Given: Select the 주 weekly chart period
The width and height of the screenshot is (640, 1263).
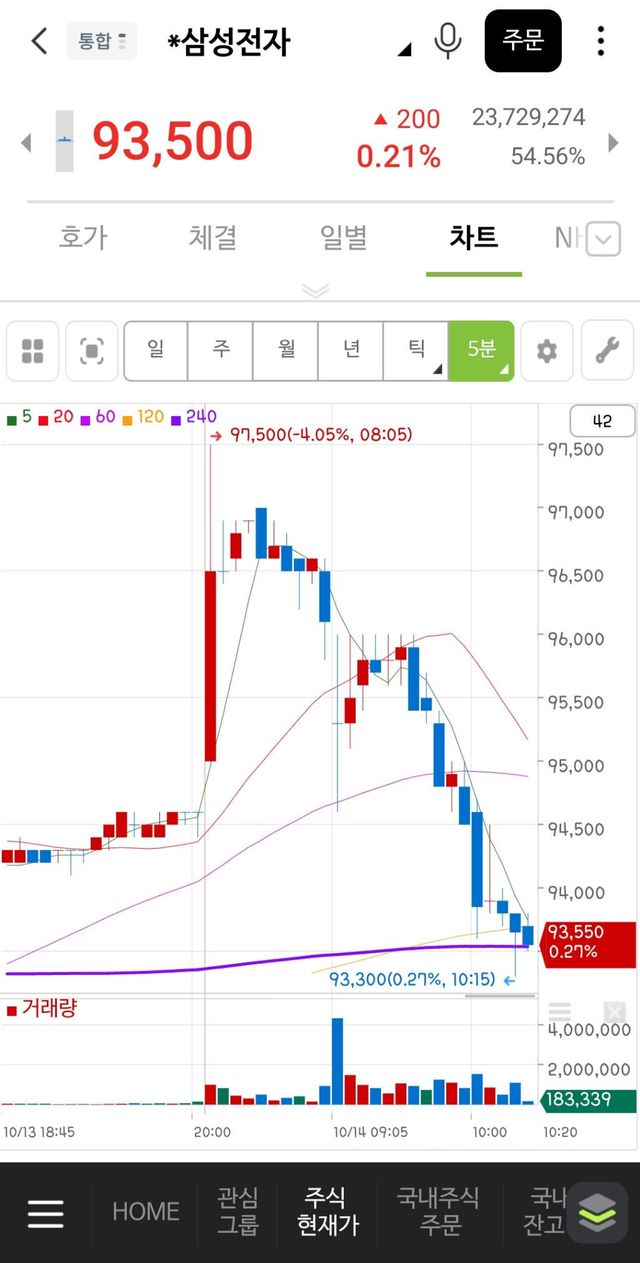Looking at the screenshot, I should pyautogui.click(x=221, y=350).
